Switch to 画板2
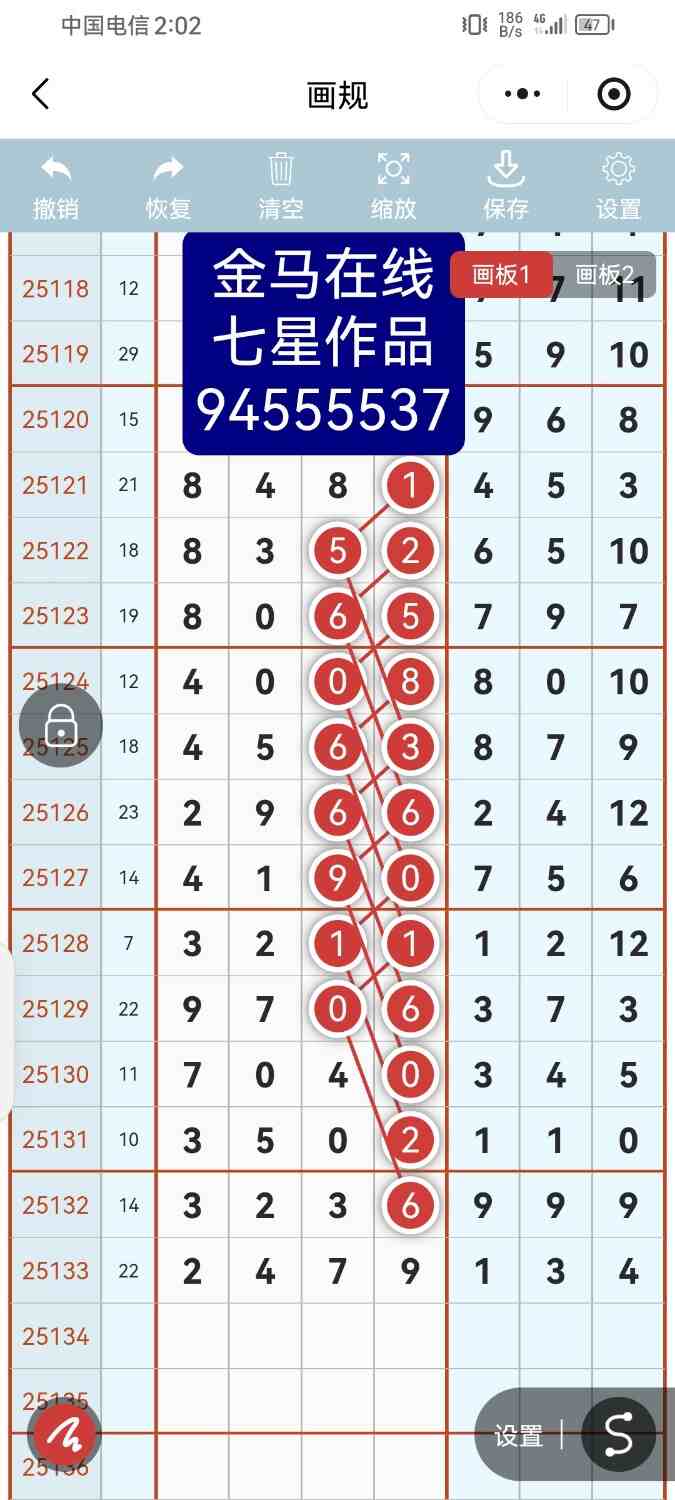The width and height of the screenshot is (675, 1500). (605, 275)
